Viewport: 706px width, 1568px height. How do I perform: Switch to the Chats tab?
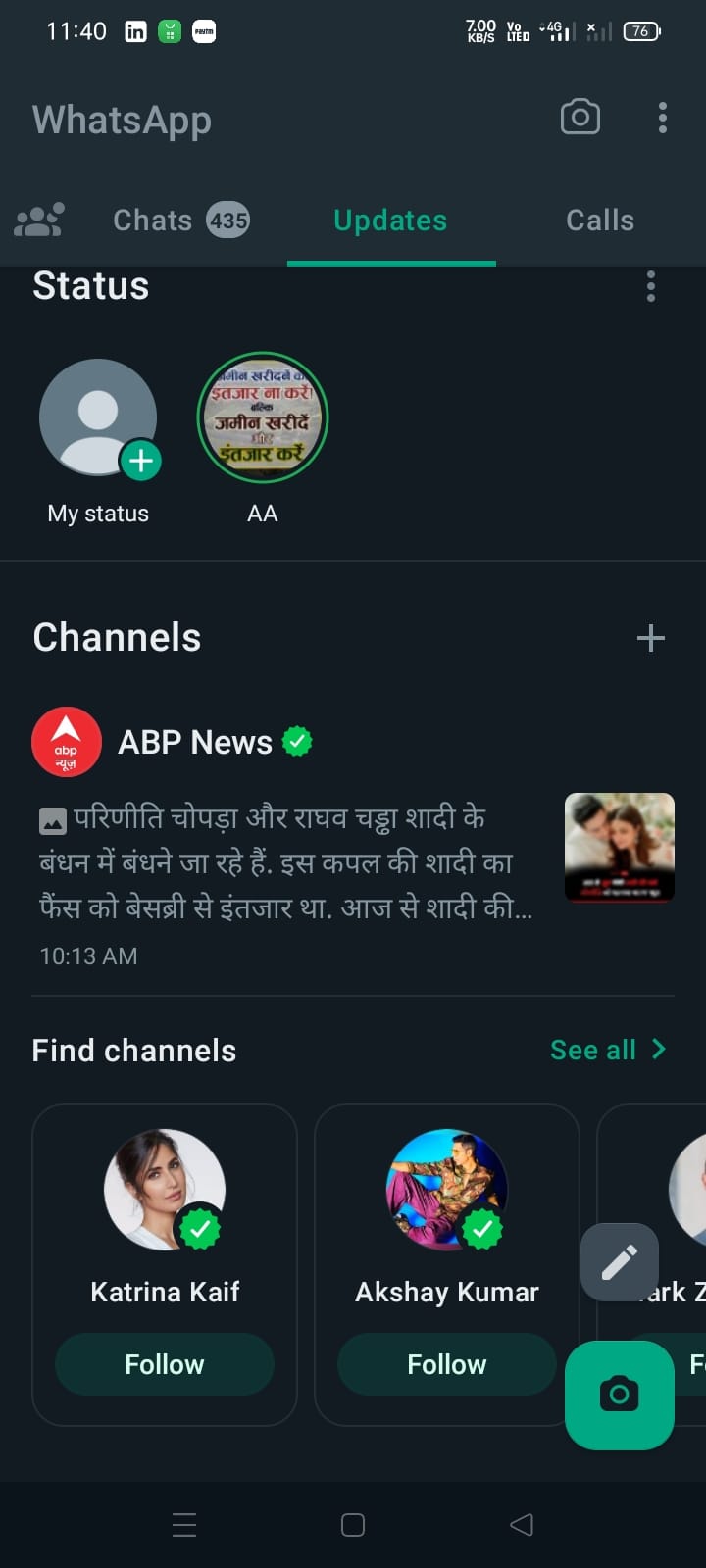click(152, 220)
